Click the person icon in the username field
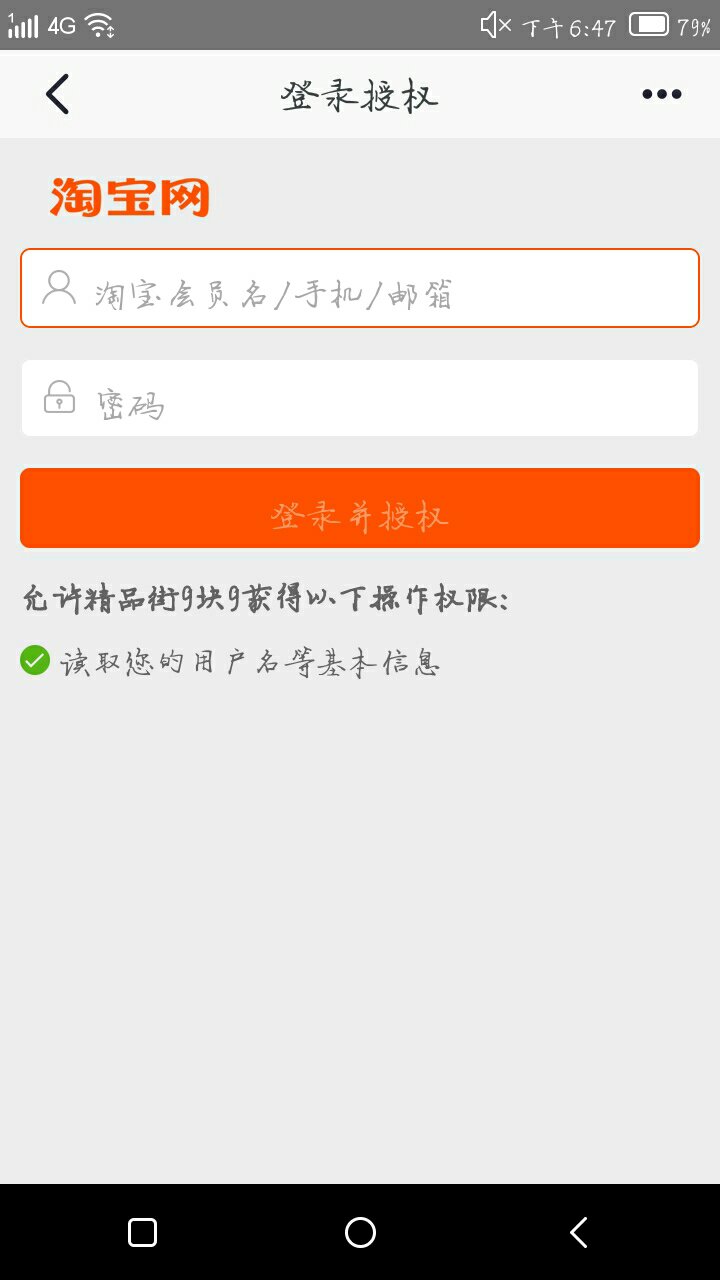720x1280 pixels. (x=59, y=288)
